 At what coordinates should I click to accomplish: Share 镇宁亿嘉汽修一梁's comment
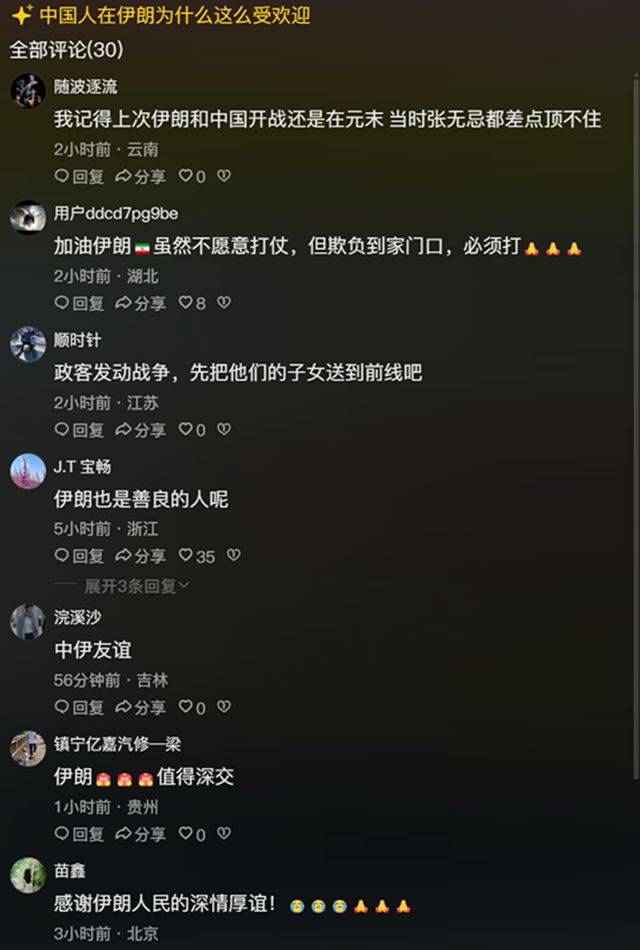pyautogui.click(x=140, y=834)
